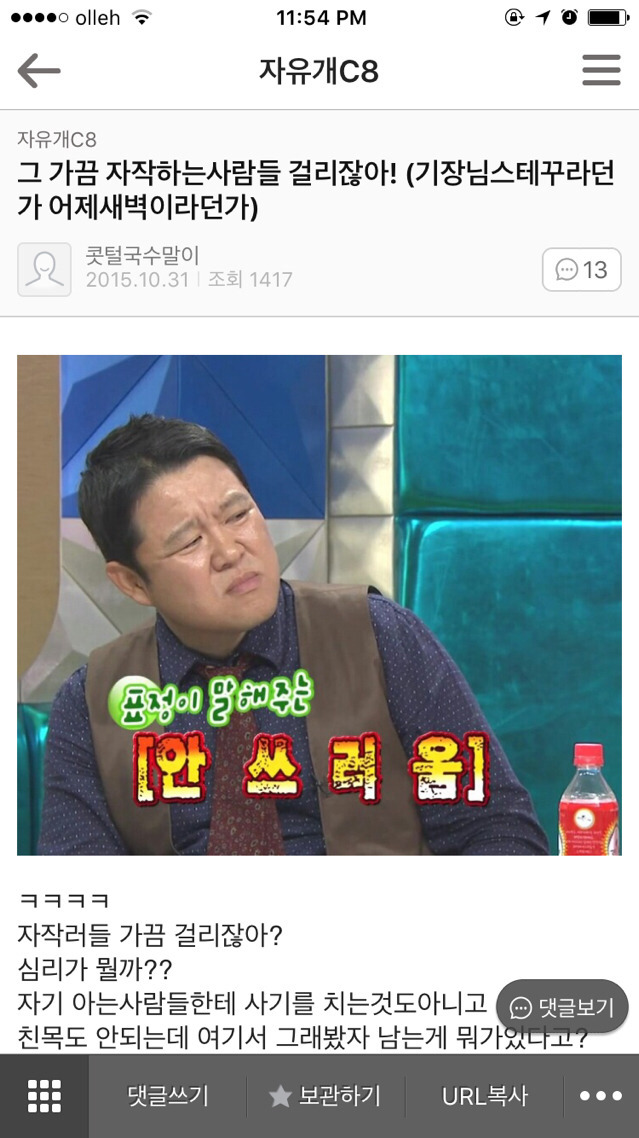Open author 콧털국수말이's profile picture

(x=44, y=269)
